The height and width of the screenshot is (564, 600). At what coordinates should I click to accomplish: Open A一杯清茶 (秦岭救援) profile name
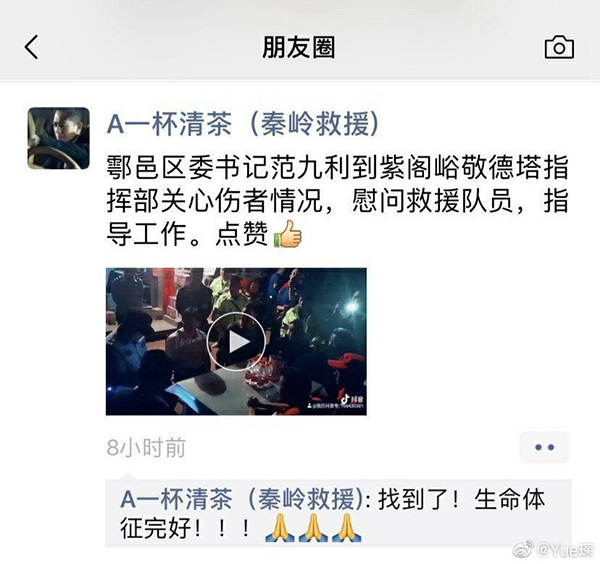click(x=243, y=123)
